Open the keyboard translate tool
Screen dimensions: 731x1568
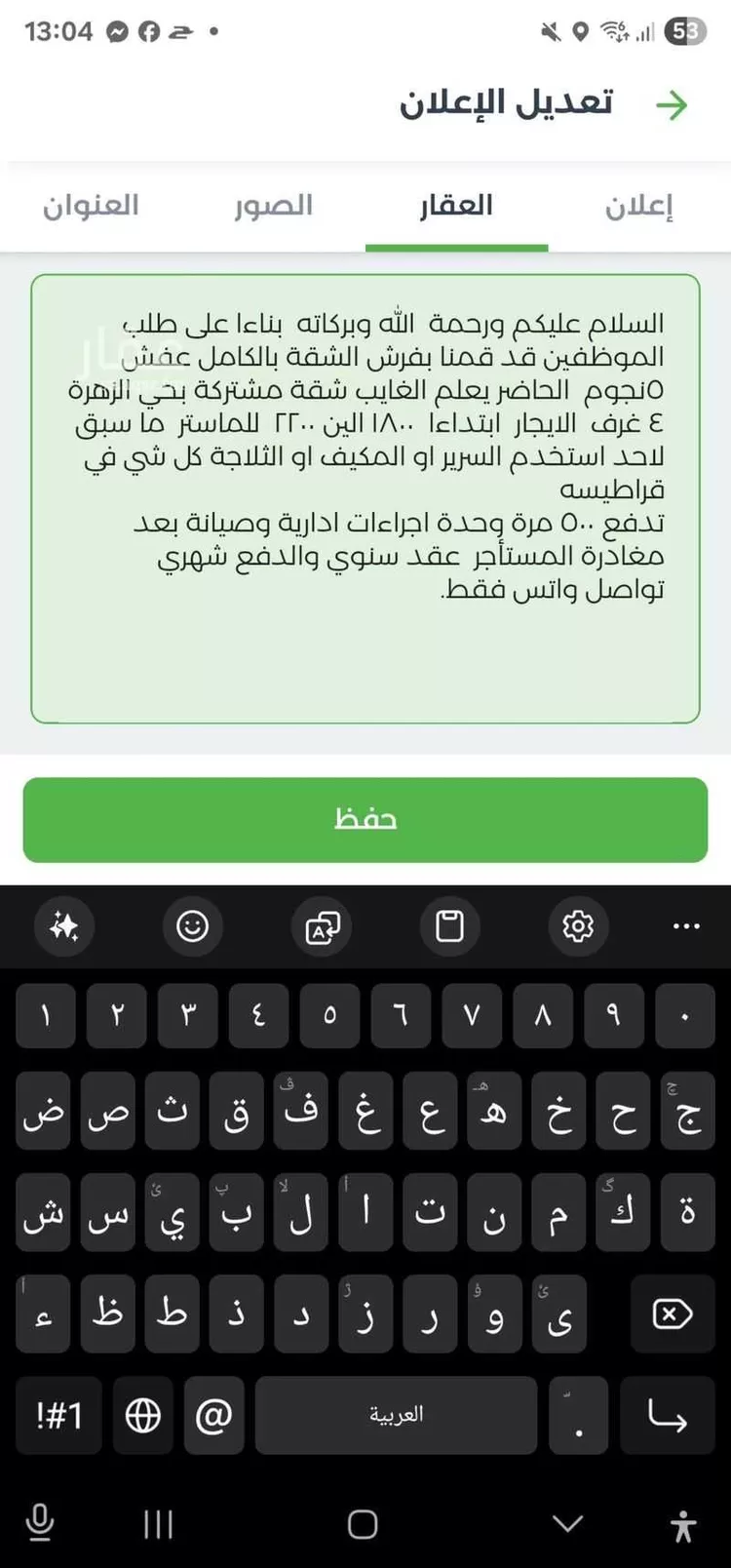322,926
